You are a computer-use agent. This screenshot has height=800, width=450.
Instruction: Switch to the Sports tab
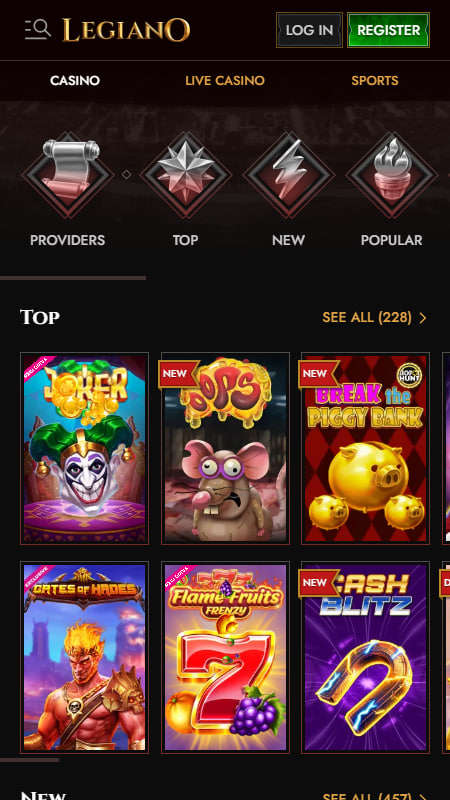(375, 81)
